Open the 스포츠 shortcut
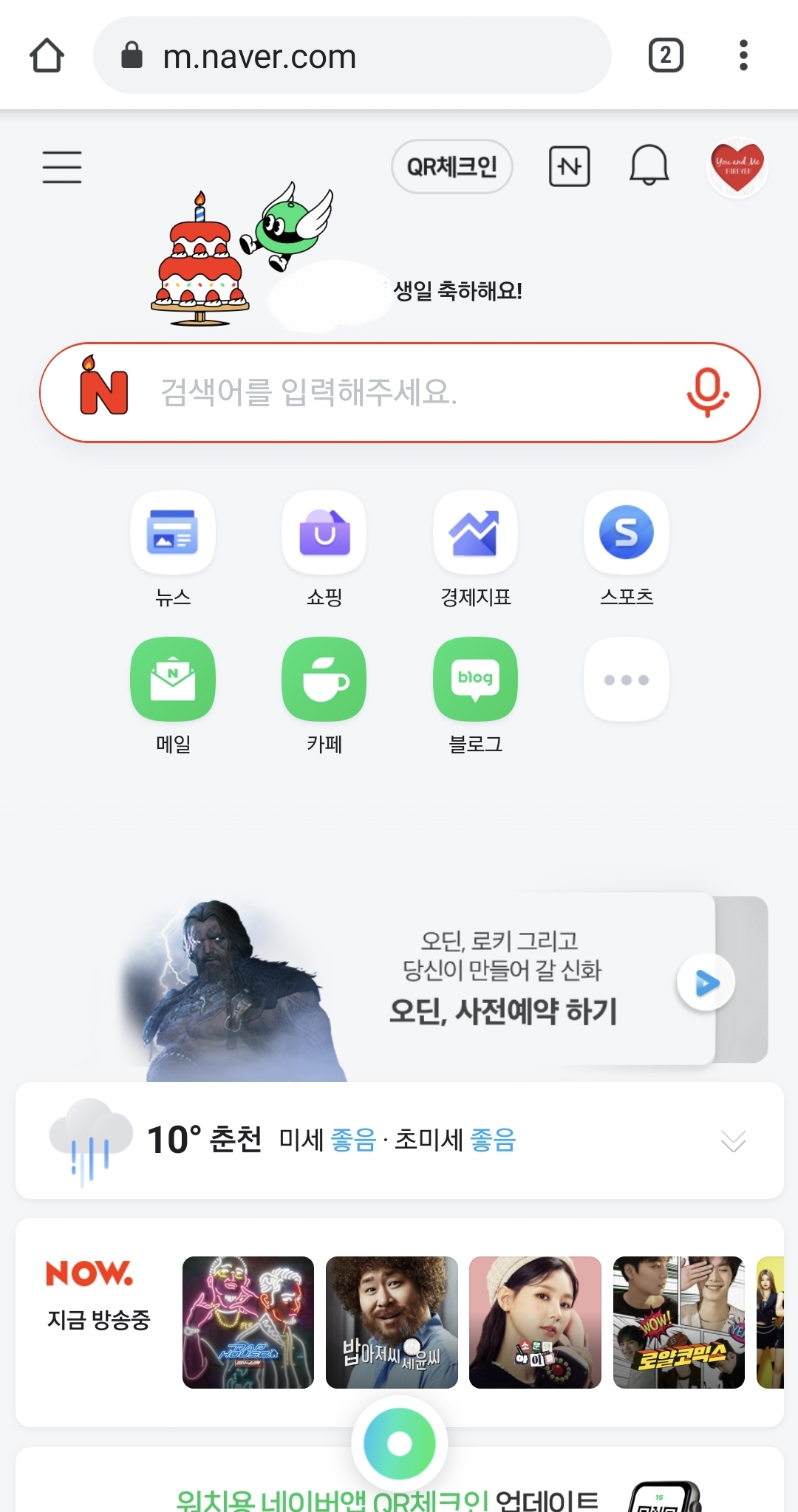 [x=627, y=533]
